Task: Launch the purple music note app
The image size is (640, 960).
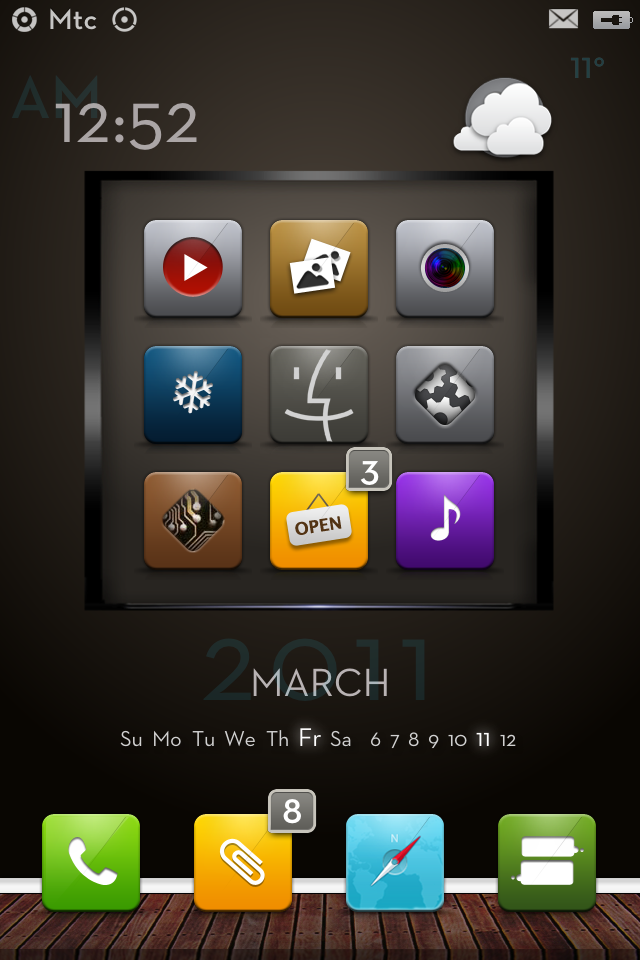Action: point(445,520)
